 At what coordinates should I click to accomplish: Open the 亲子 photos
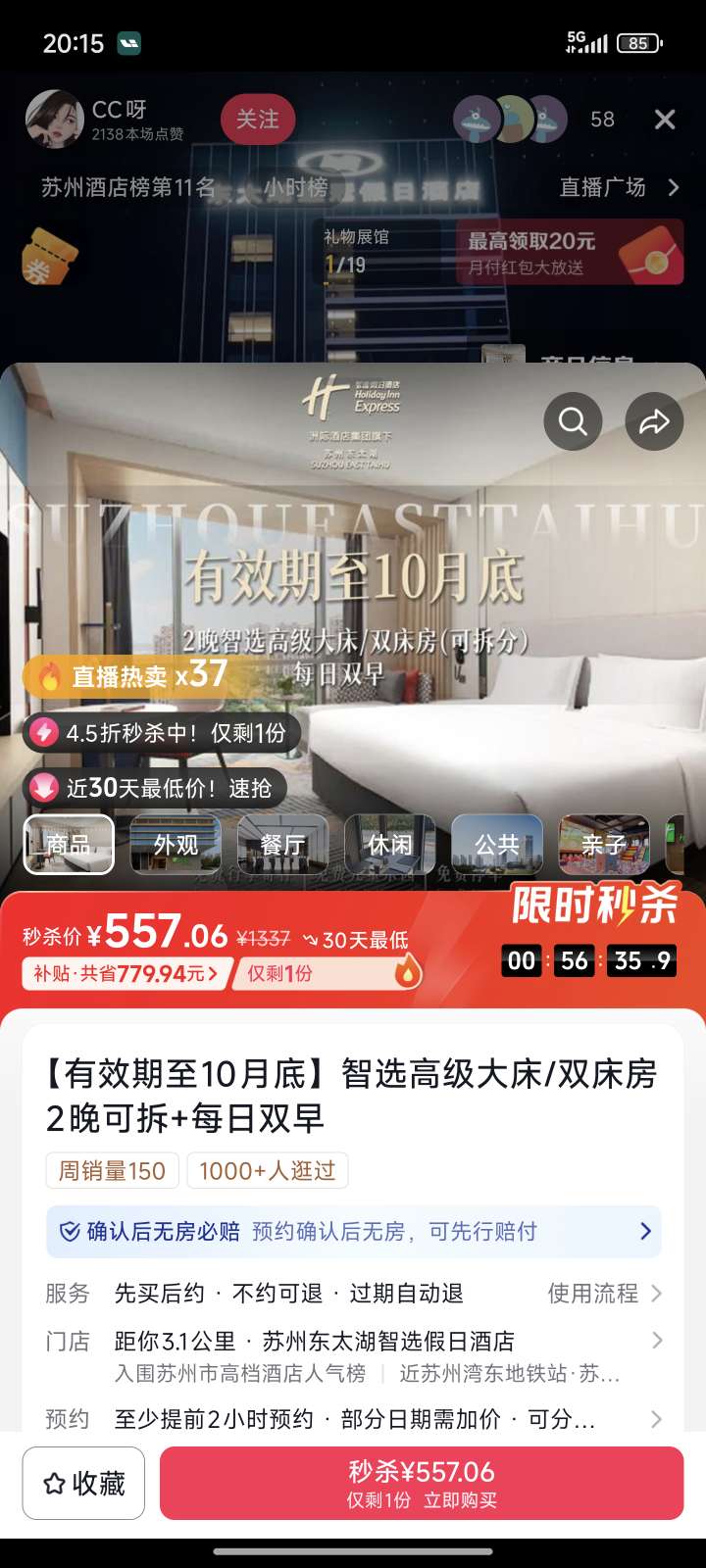coord(603,845)
